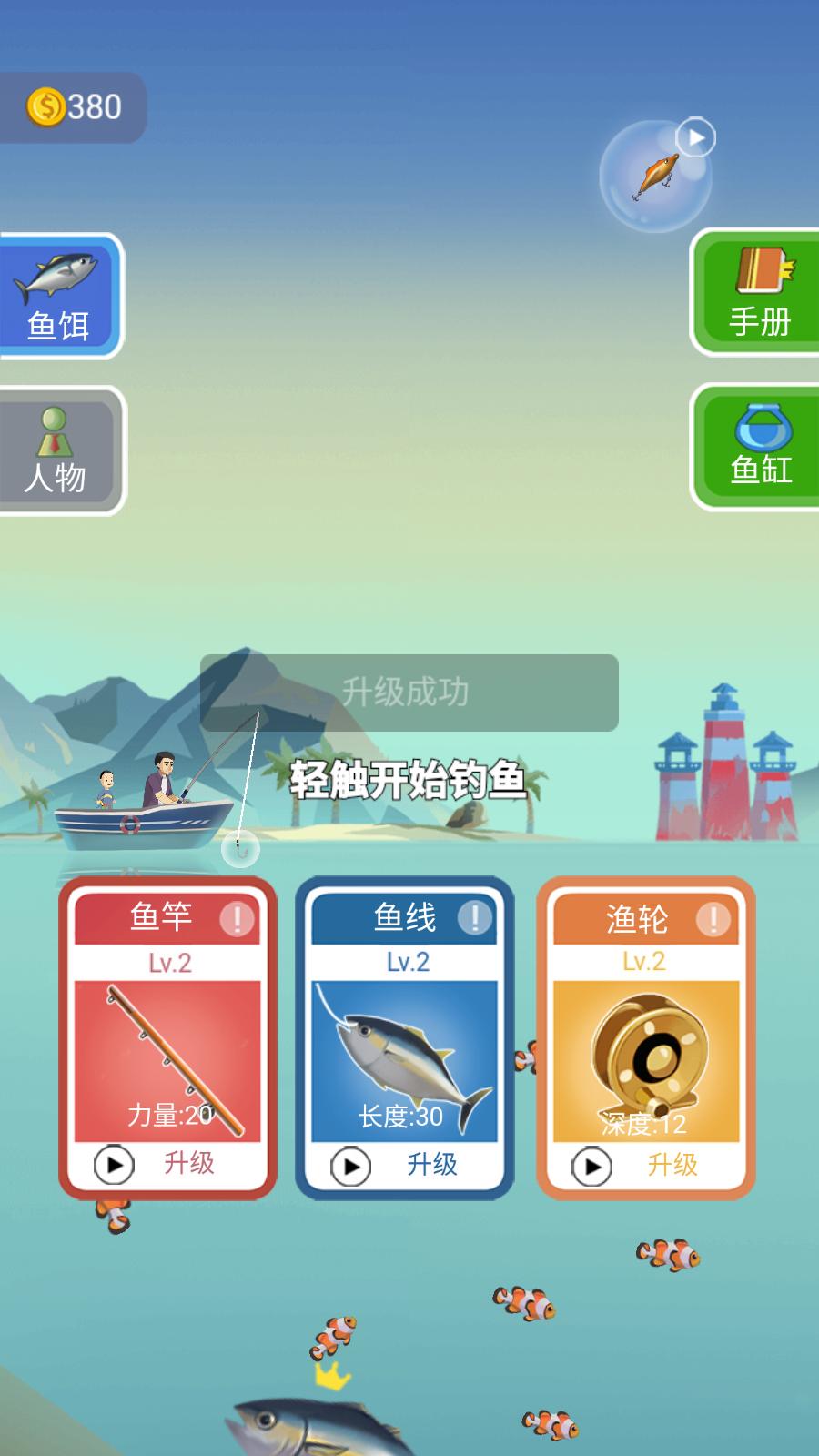Open the 人物 character menu
Image resolution: width=819 pixels, height=1456 pixels.
[x=58, y=451]
